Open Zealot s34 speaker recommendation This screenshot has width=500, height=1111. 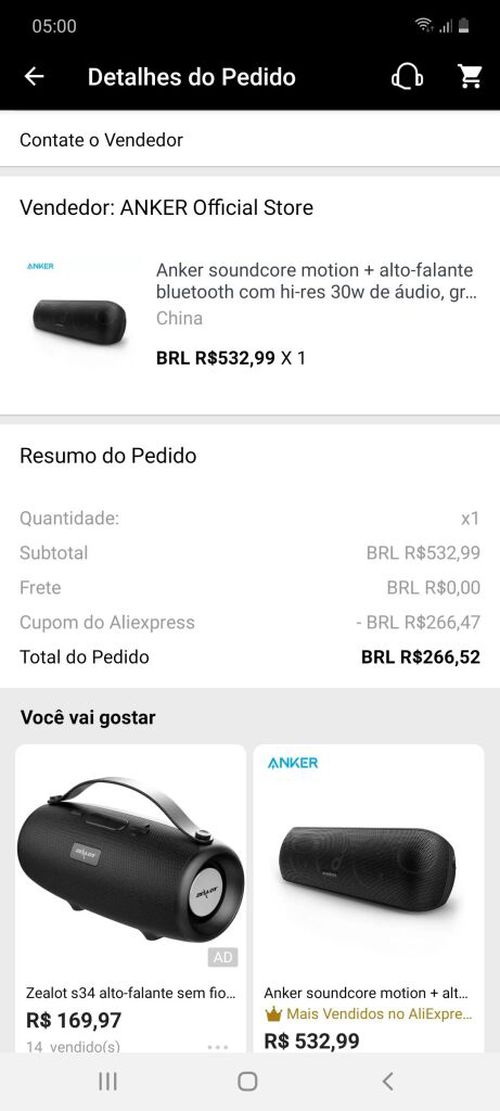130,898
